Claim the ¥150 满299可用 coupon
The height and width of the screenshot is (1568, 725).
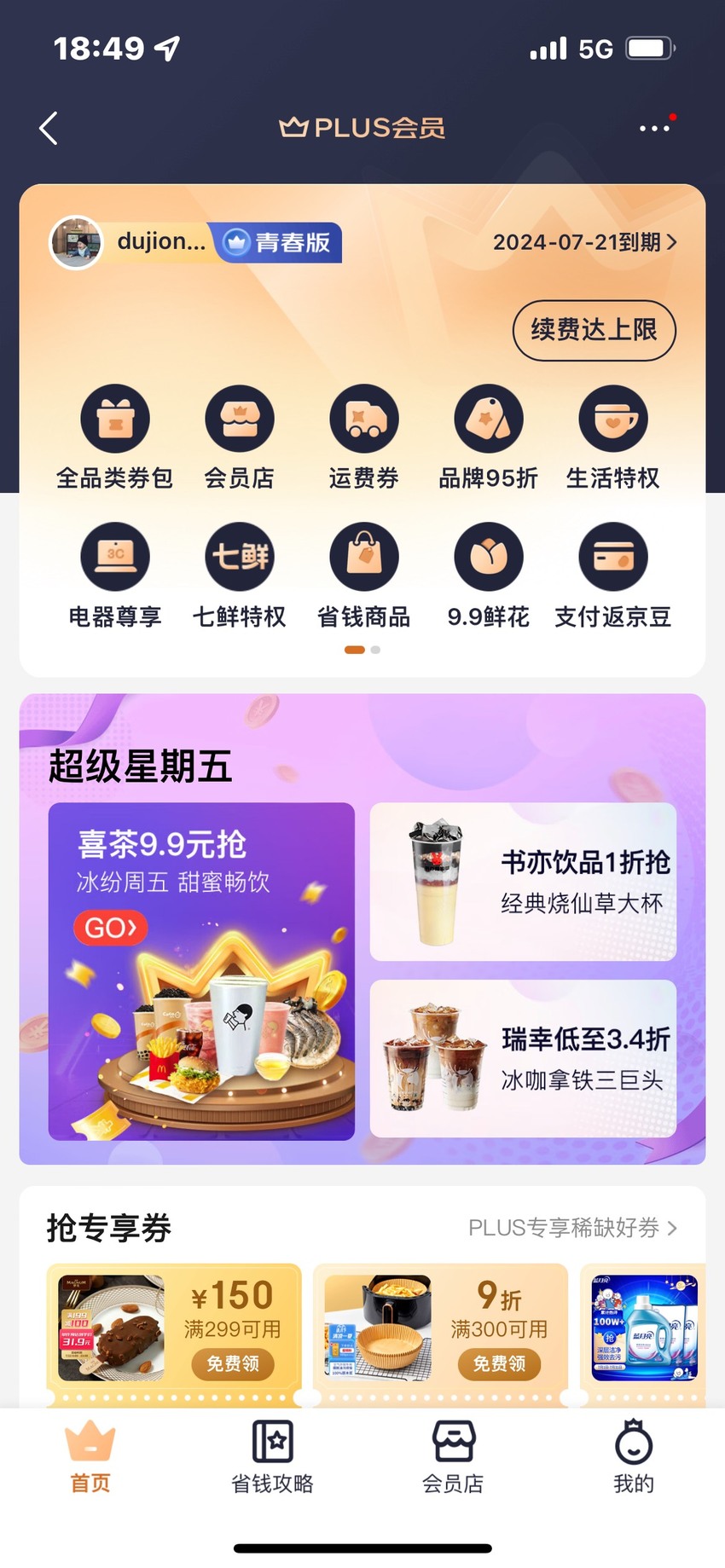click(233, 1363)
